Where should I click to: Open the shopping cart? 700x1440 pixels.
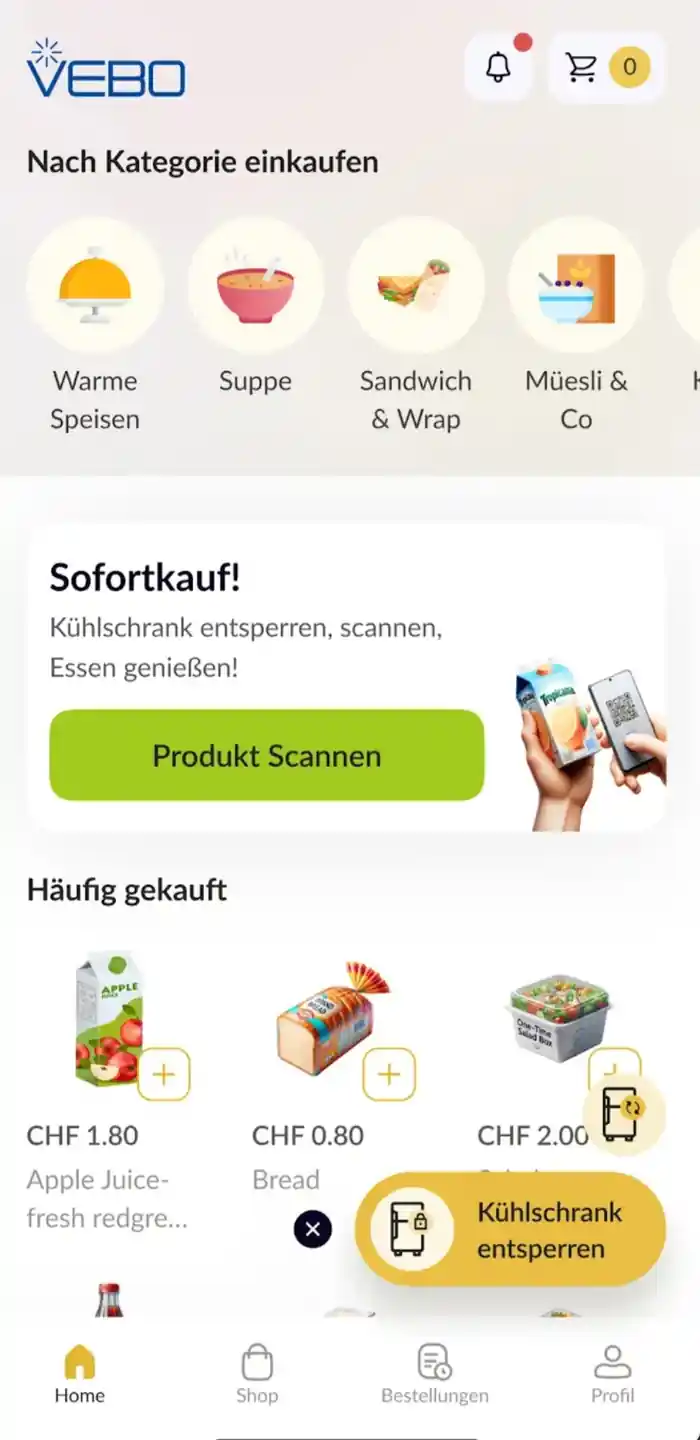tap(607, 67)
